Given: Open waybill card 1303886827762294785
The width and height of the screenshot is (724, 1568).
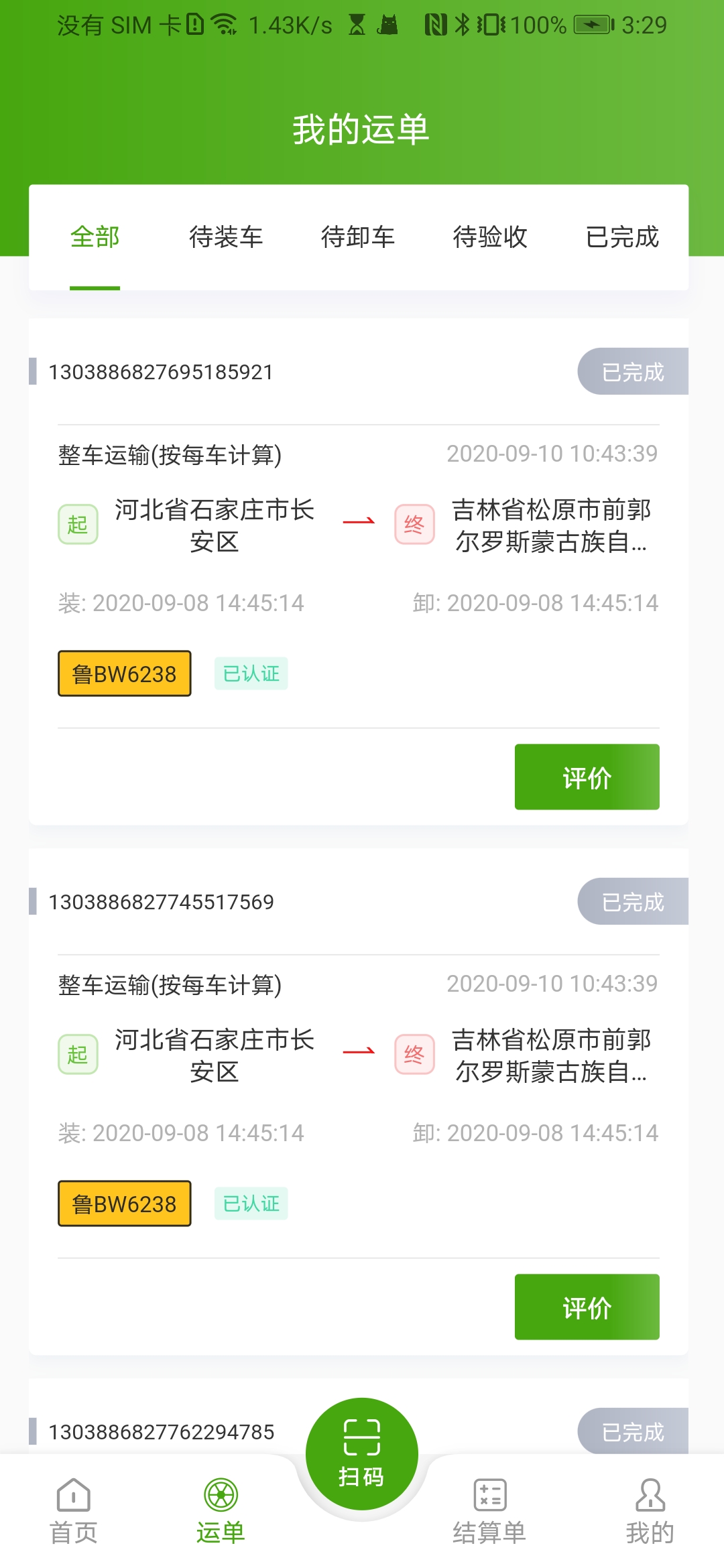Looking at the screenshot, I should point(161,1432).
